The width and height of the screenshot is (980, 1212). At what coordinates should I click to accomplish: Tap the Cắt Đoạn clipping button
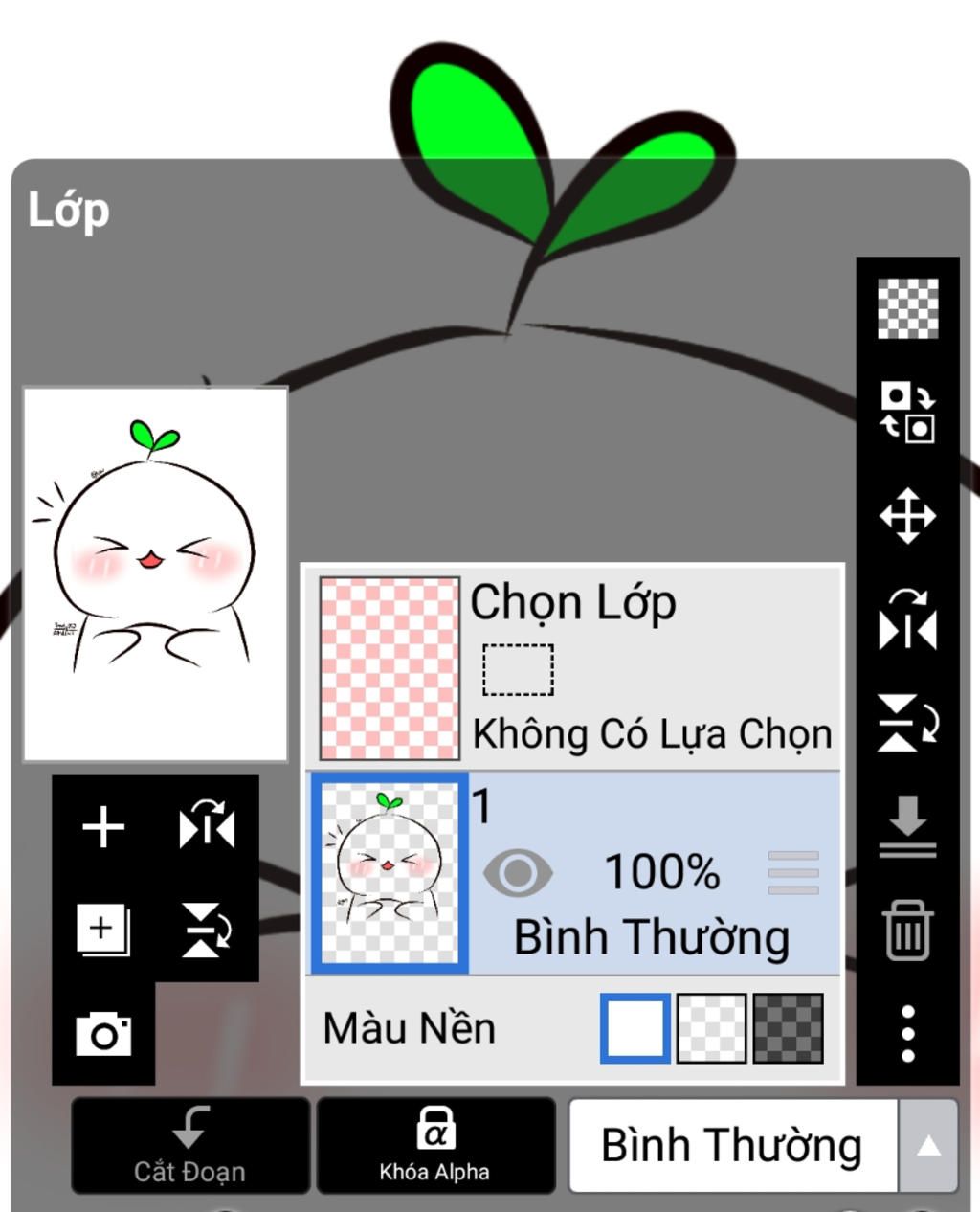(190, 1145)
